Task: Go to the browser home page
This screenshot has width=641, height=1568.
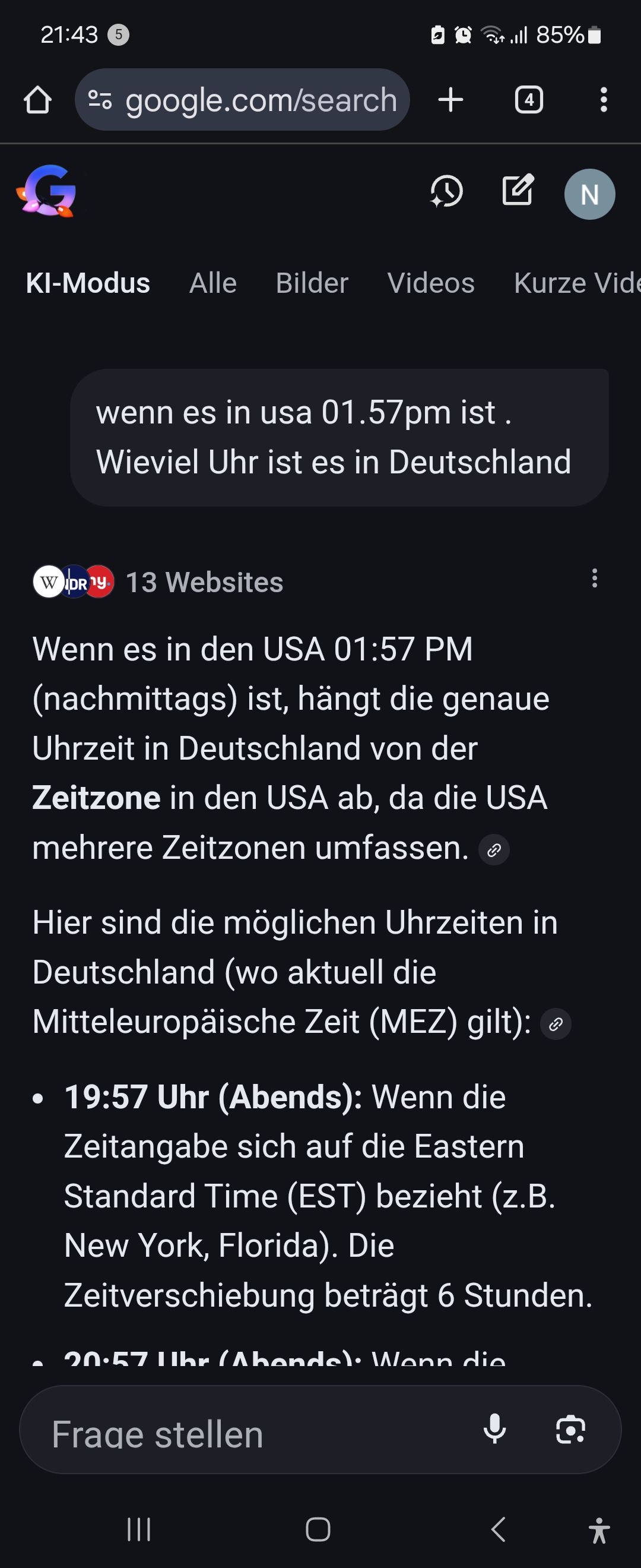Action: [x=38, y=100]
